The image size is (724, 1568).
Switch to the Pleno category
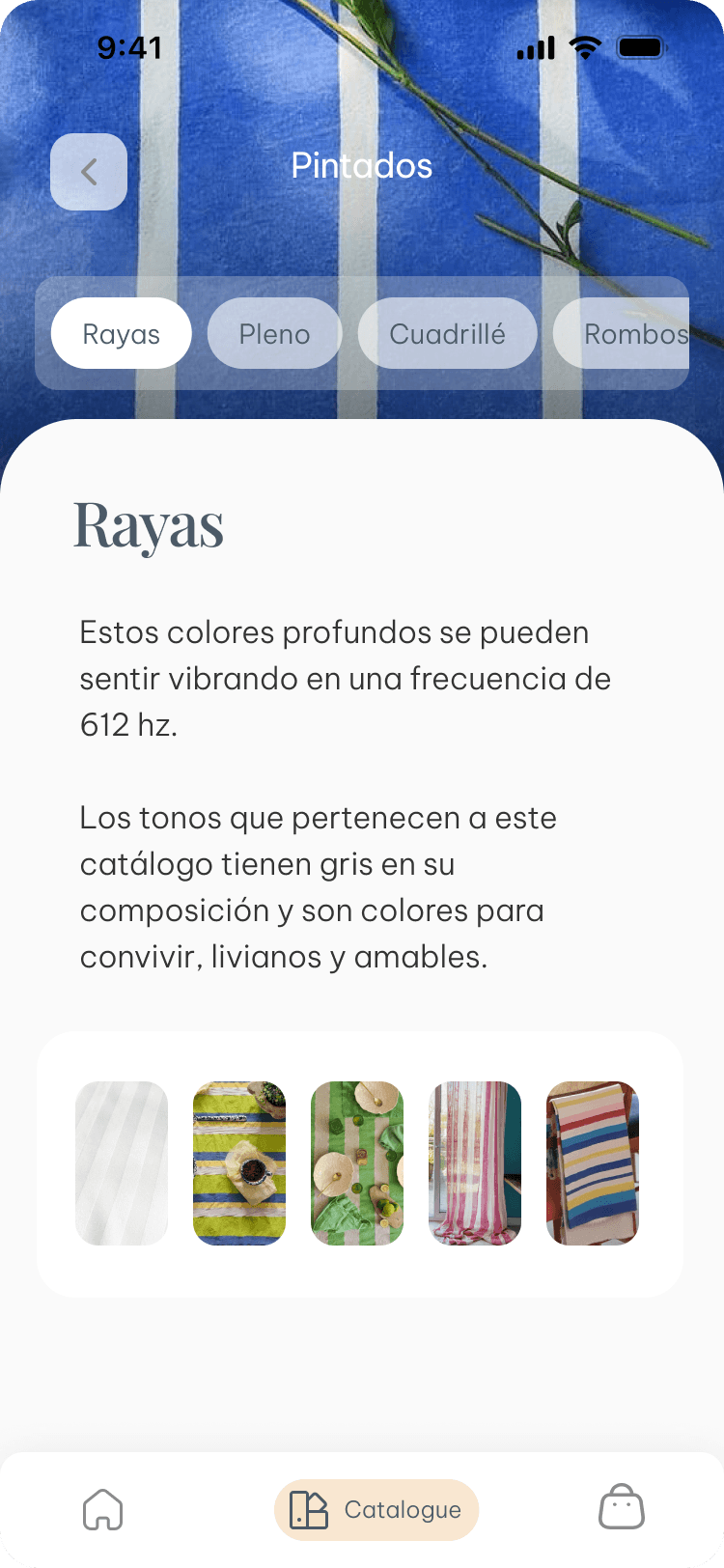pos(275,334)
